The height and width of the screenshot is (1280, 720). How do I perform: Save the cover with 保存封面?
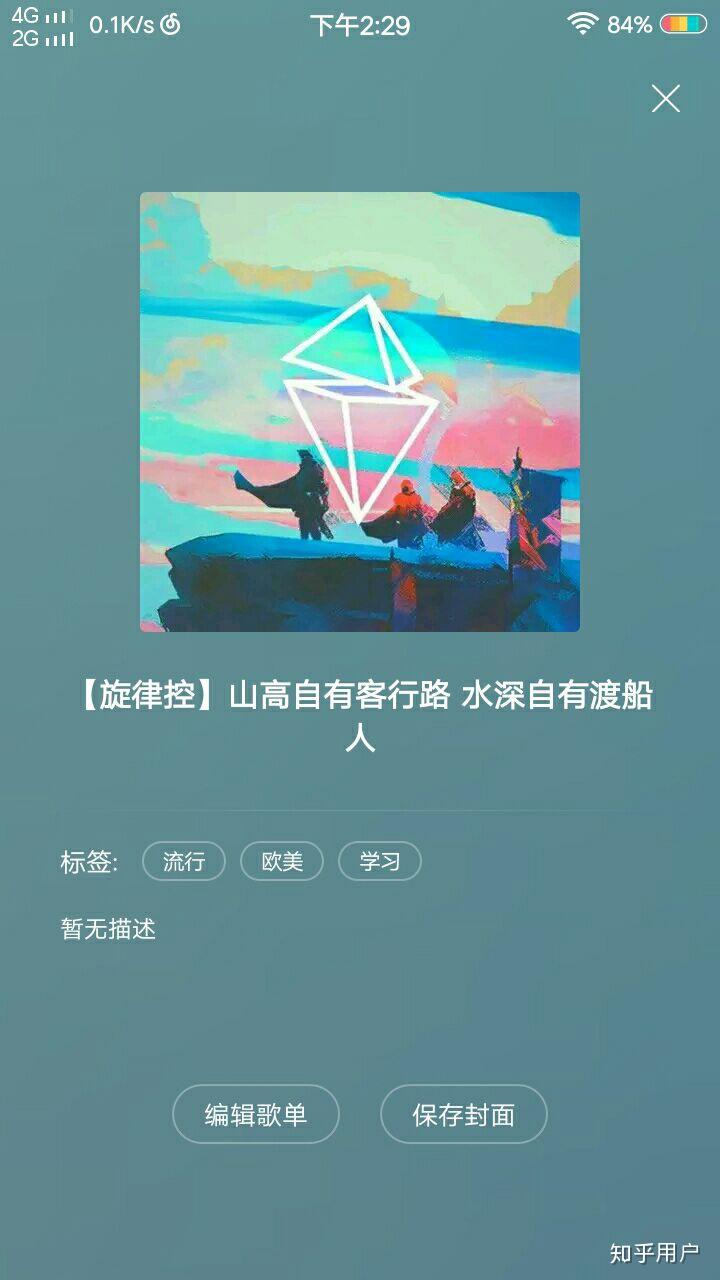[x=464, y=1114]
